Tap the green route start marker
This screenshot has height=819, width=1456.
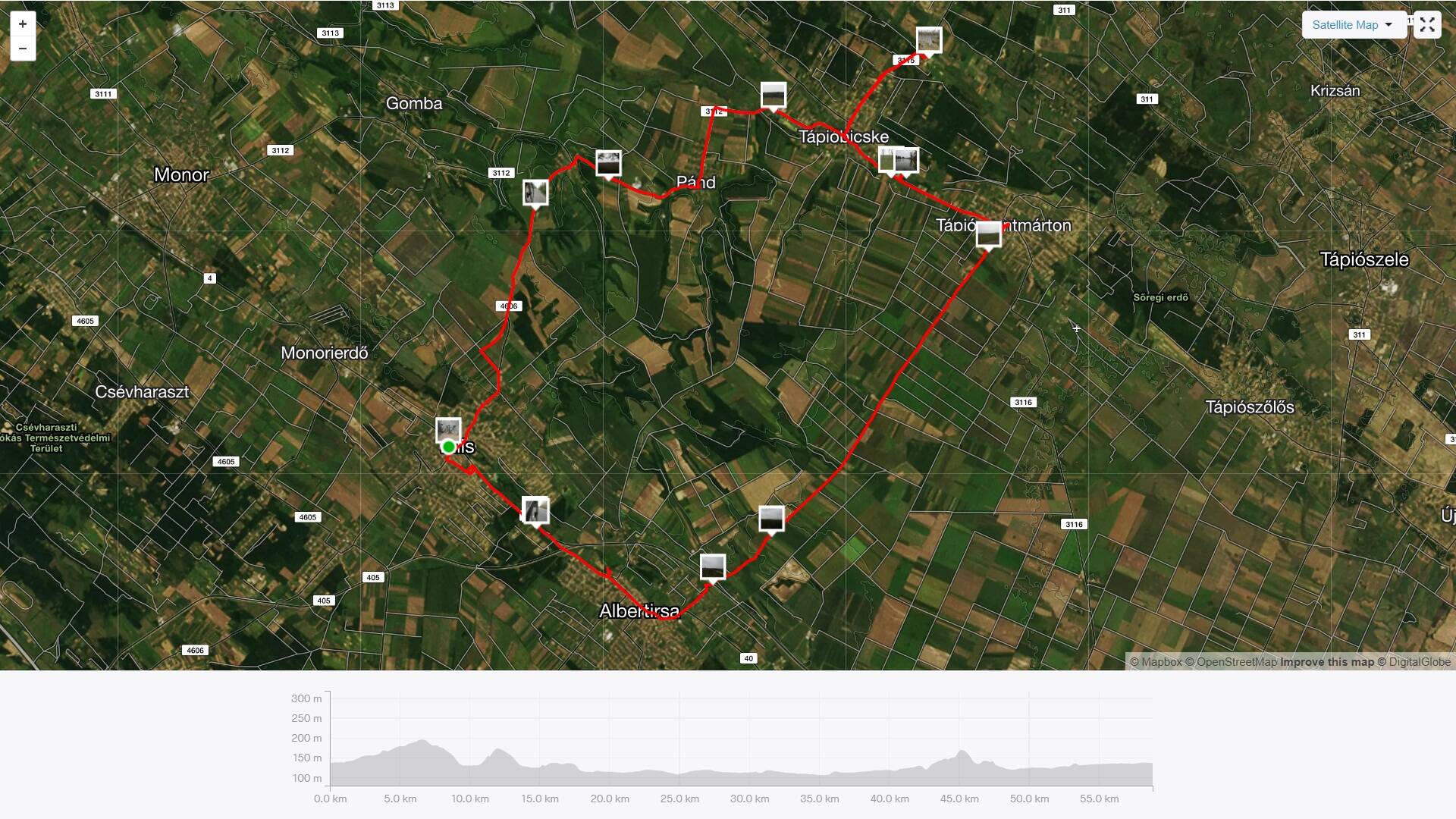coord(448,447)
